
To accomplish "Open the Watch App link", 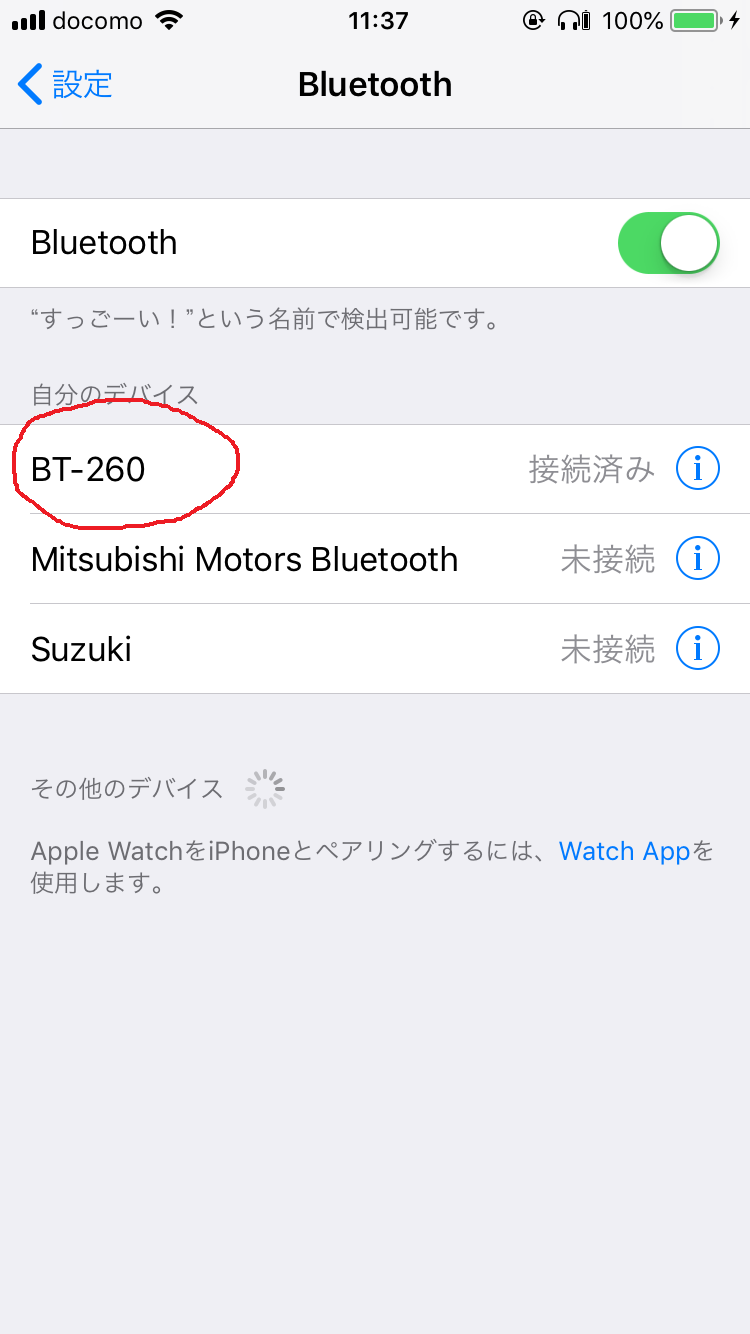I will (625, 851).
